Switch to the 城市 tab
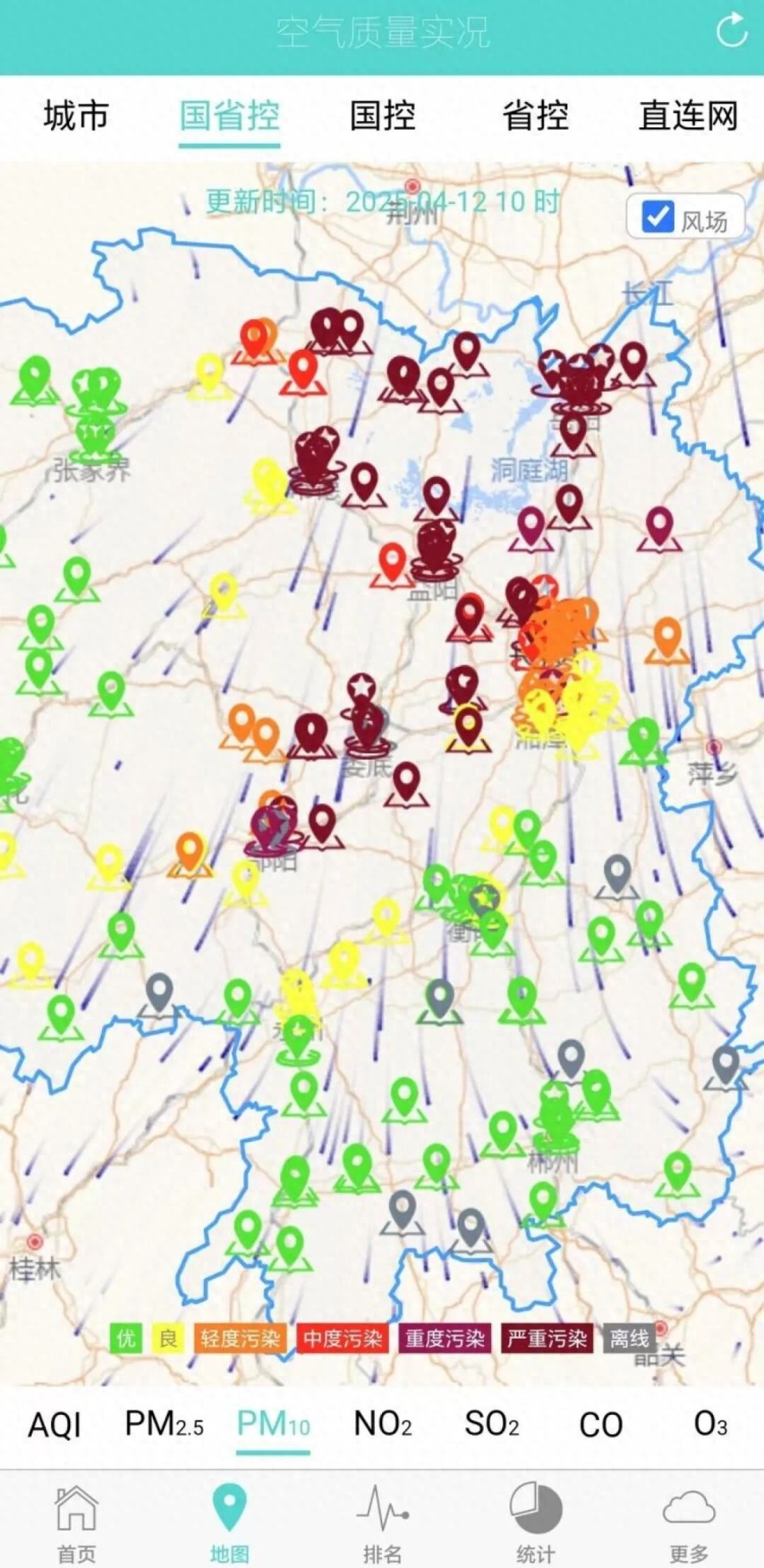 pos(76,115)
